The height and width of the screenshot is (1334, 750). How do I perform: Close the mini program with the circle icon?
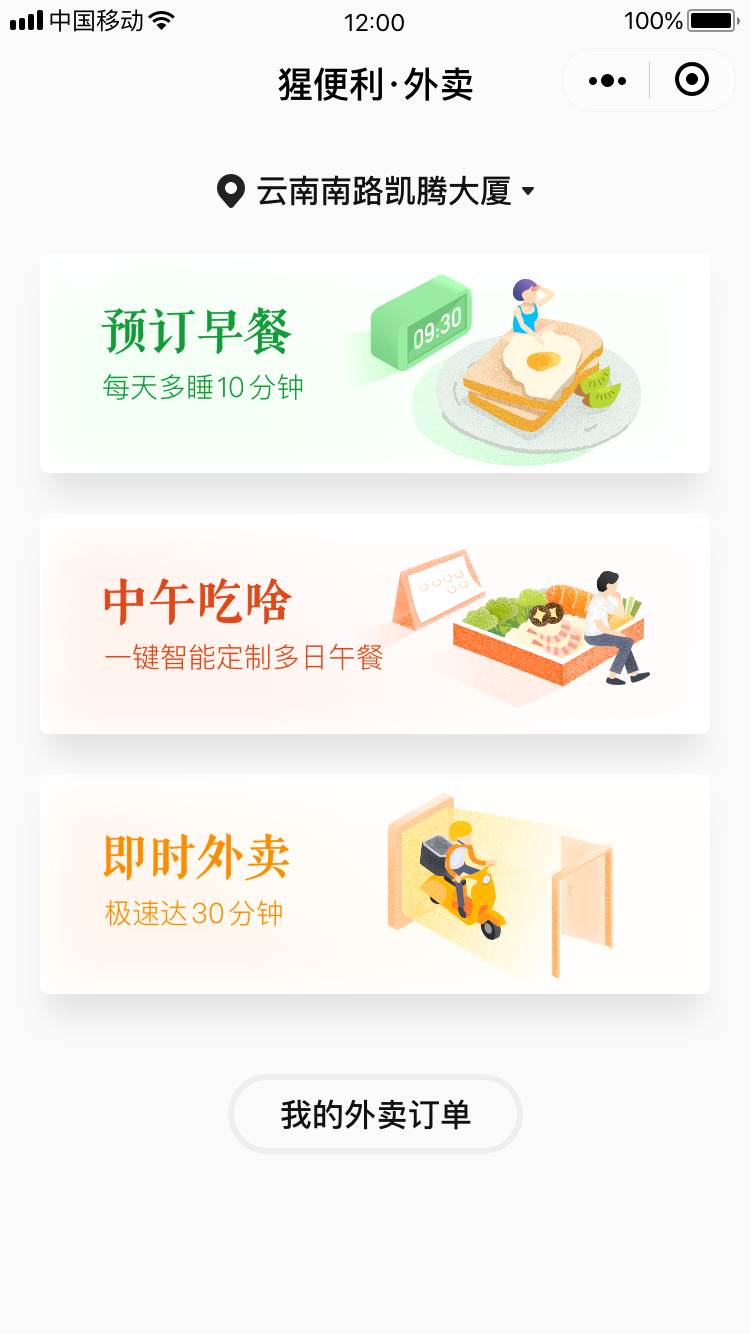[x=692, y=80]
